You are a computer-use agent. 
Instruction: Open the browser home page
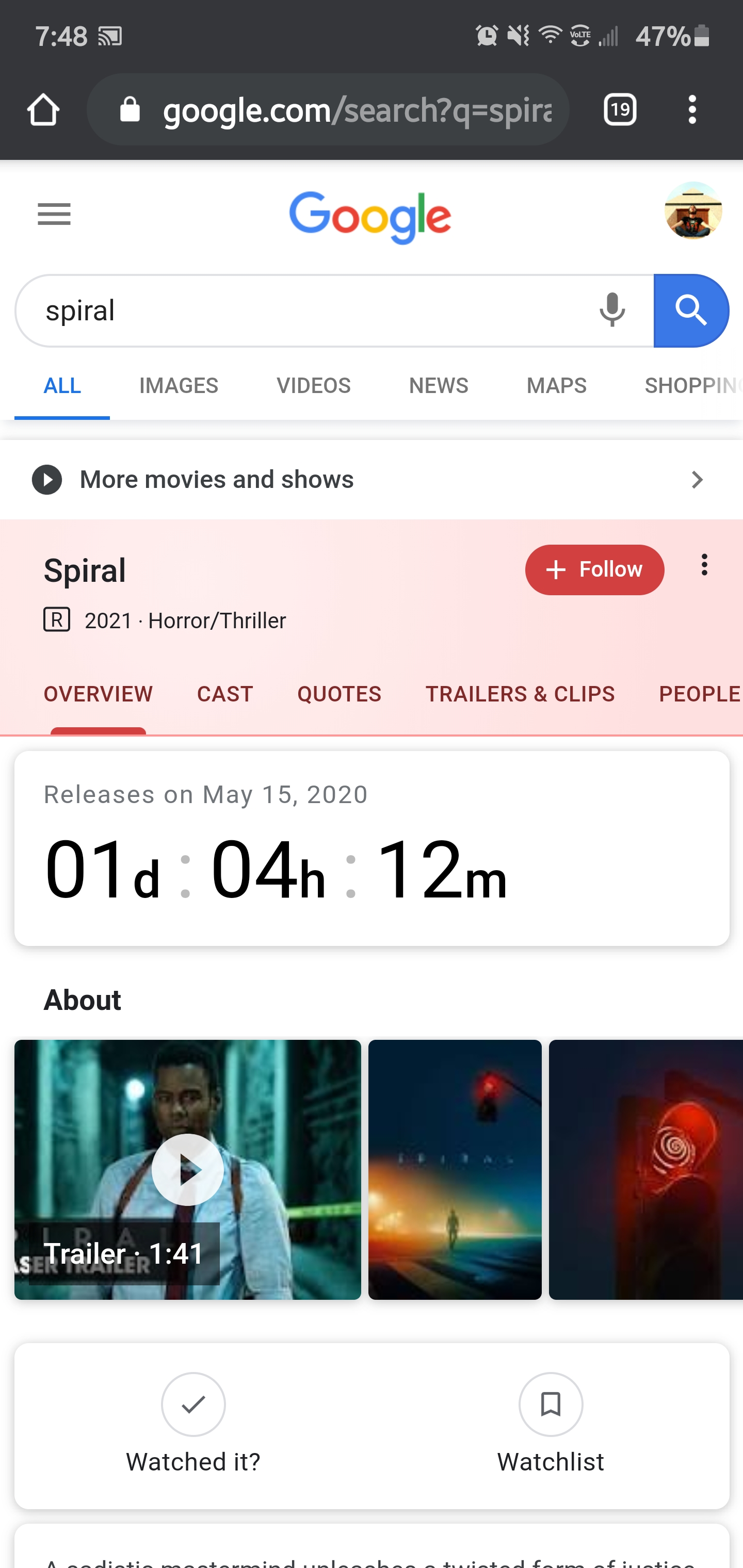tap(43, 110)
